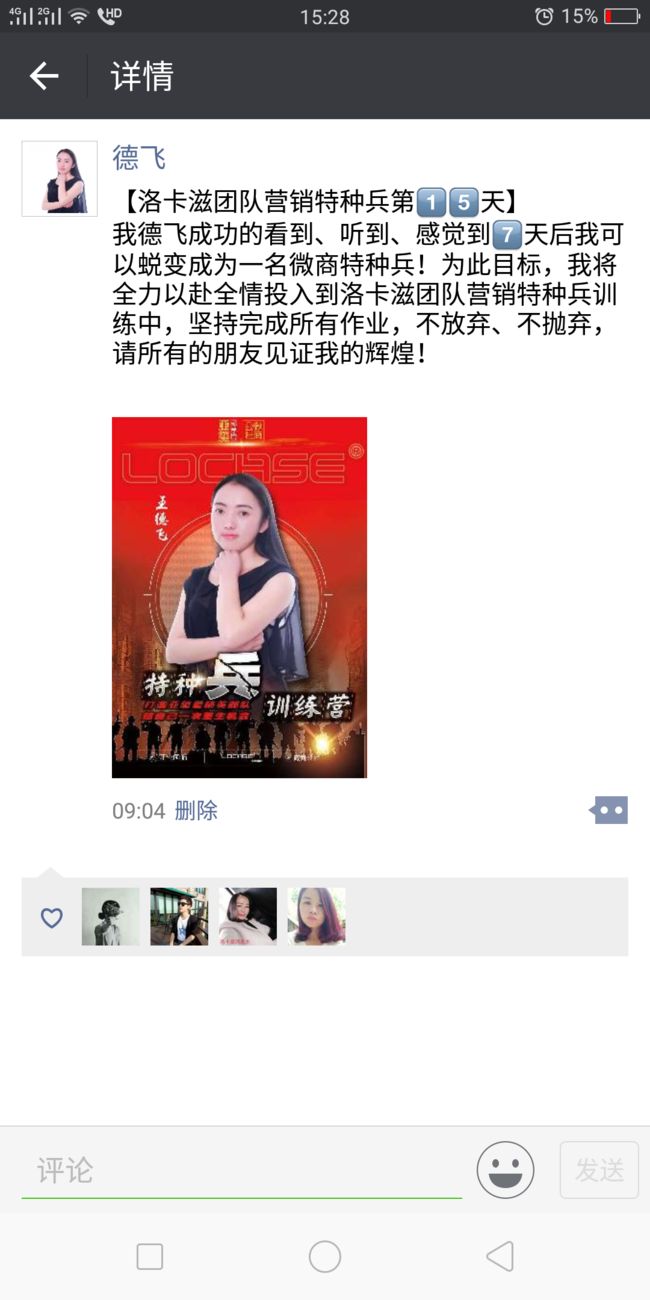The width and height of the screenshot is (650, 1300).
Task: Open recent apps with the square button
Action: [x=150, y=1257]
